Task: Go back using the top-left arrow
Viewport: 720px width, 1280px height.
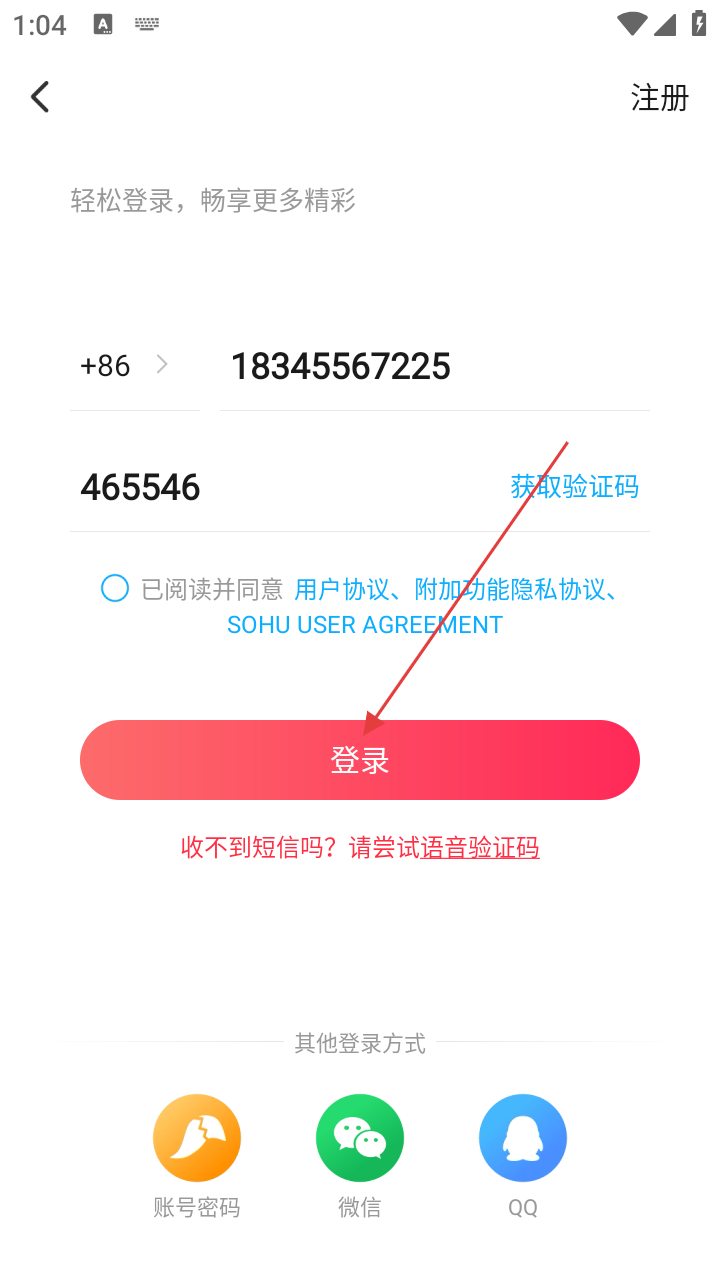Action: coord(40,97)
